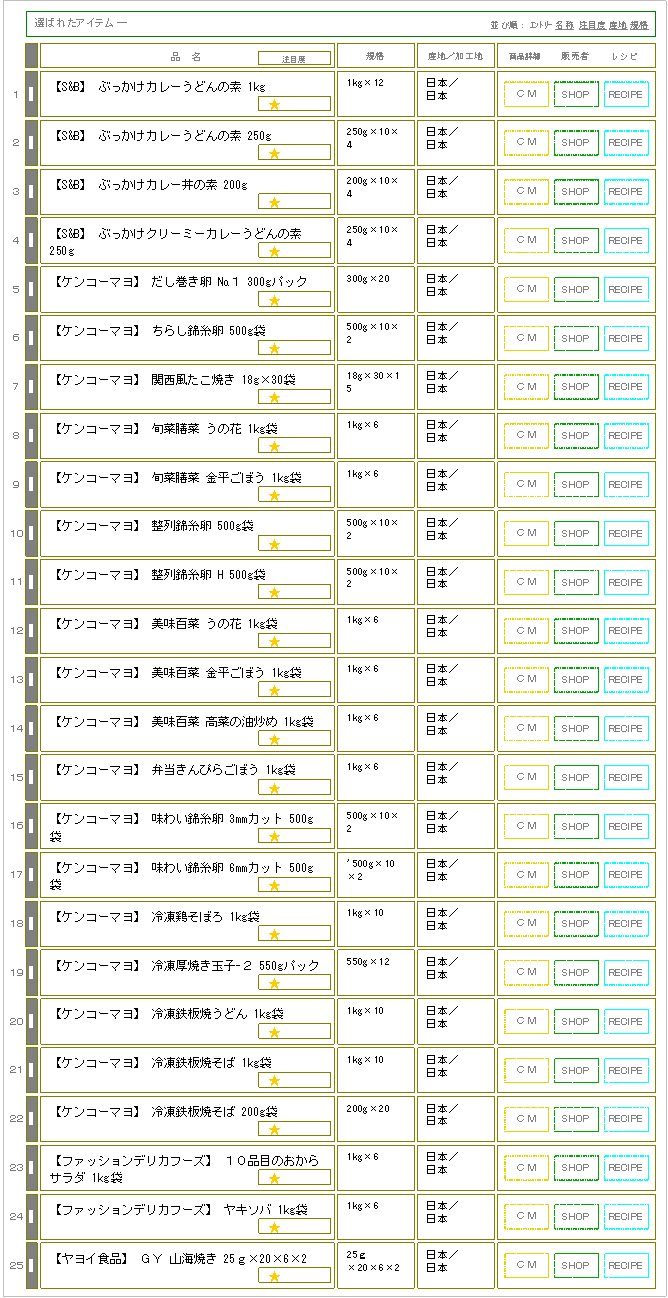Image resolution: width=668 pixels, height=1298 pixels.
Task: Open SHOP for ぶっかけクリーミーカレーうどんの素
Action: tap(576, 241)
